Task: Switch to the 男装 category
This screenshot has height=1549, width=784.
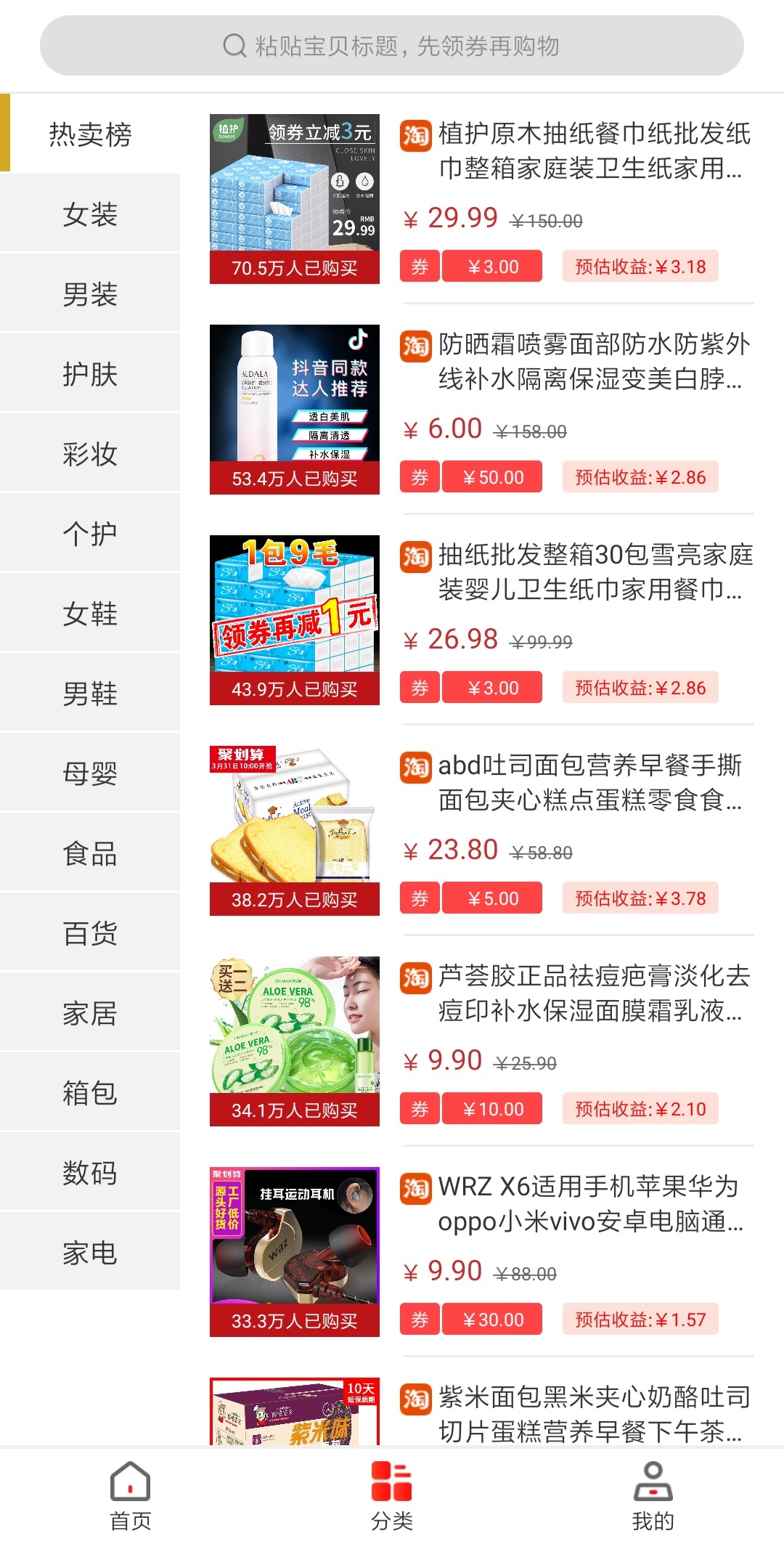Action: pyautogui.click(x=90, y=294)
